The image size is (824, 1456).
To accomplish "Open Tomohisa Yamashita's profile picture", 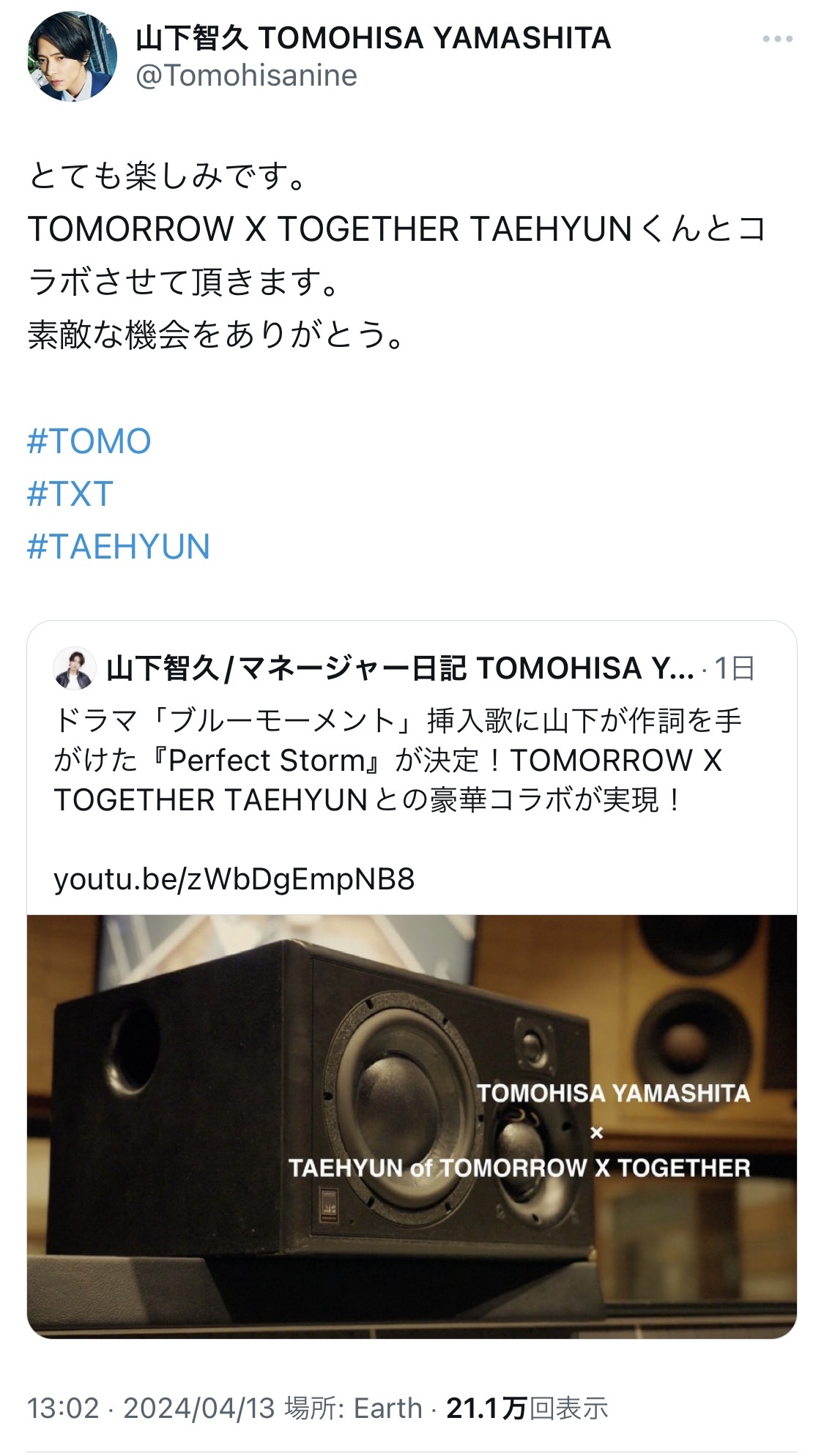I will click(73, 56).
